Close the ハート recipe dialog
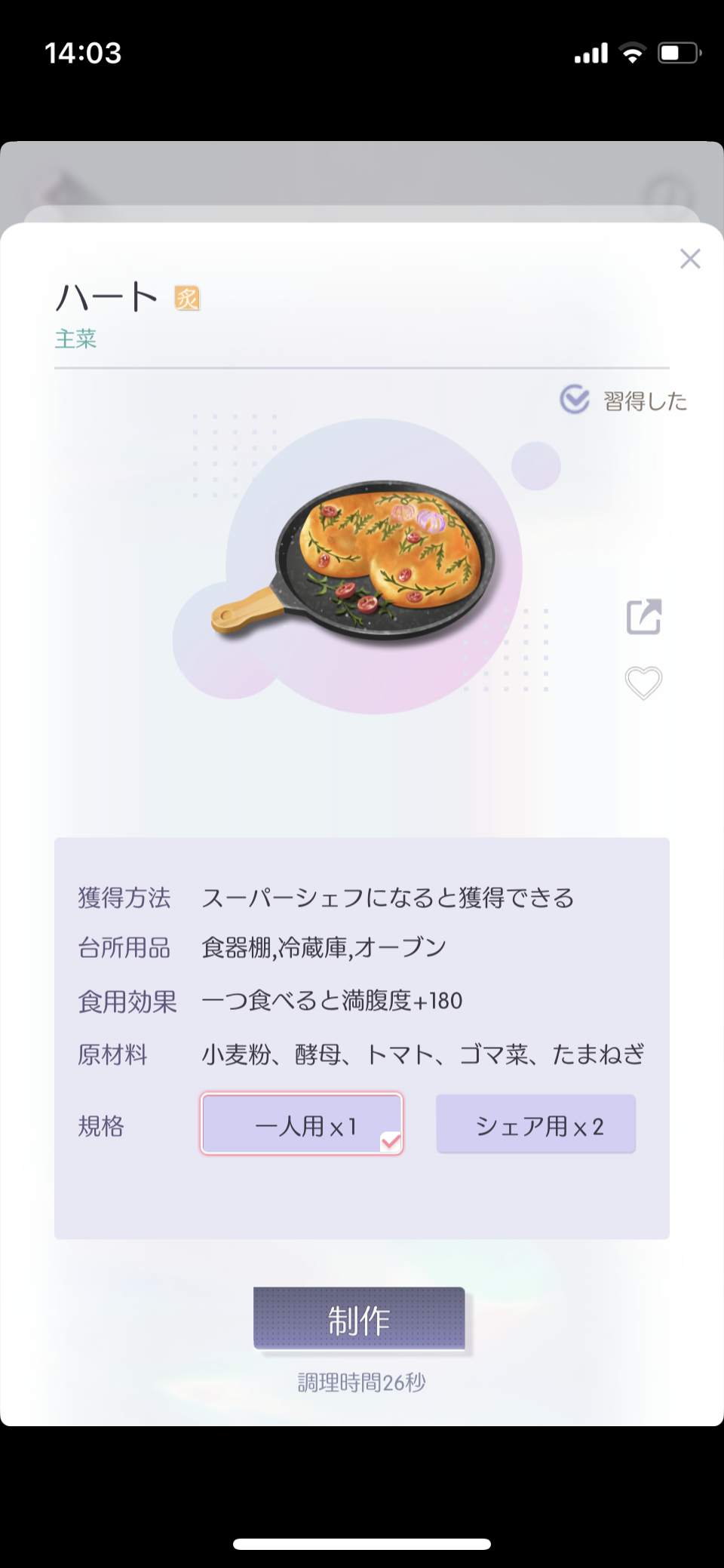Image resolution: width=724 pixels, height=1568 pixels. point(690,259)
